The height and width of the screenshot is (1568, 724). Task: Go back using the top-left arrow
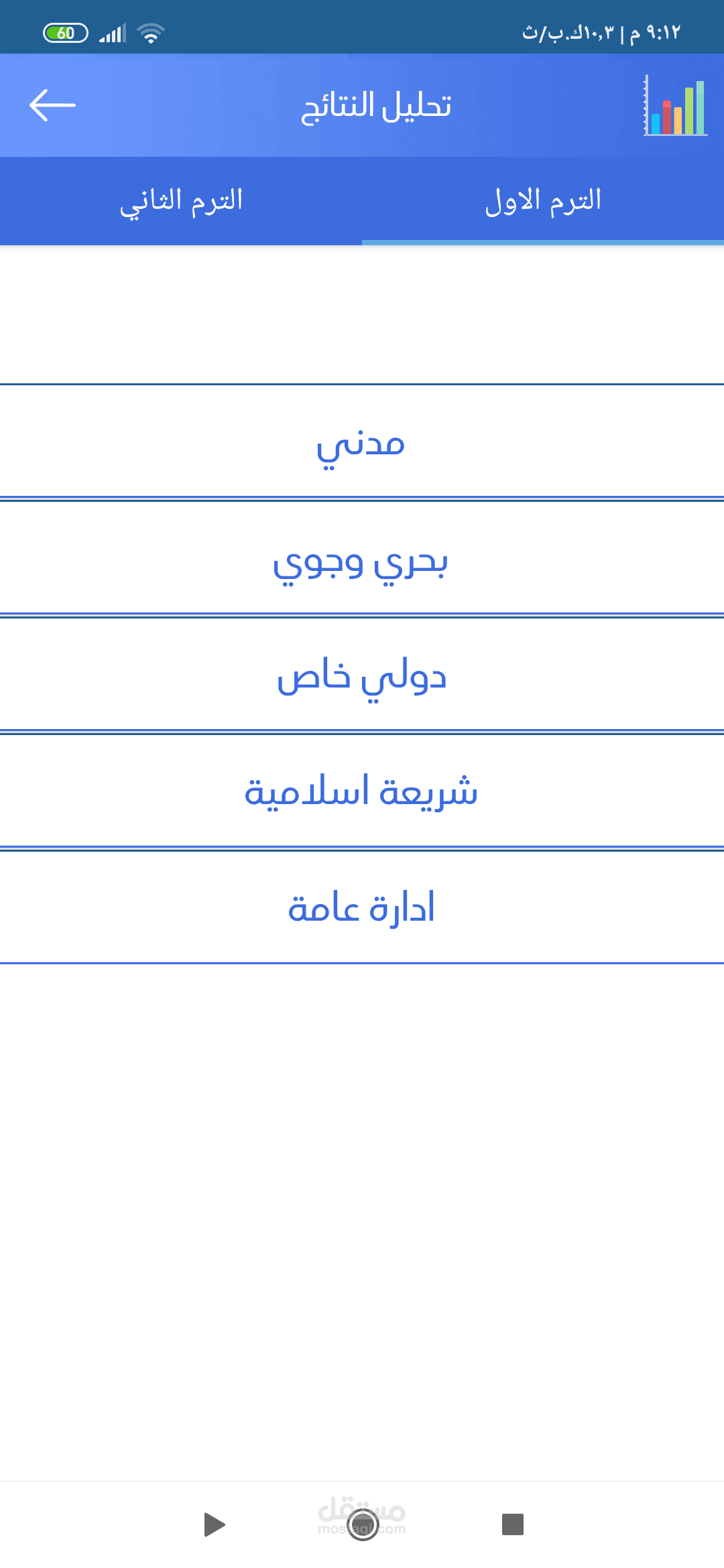tap(52, 105)
